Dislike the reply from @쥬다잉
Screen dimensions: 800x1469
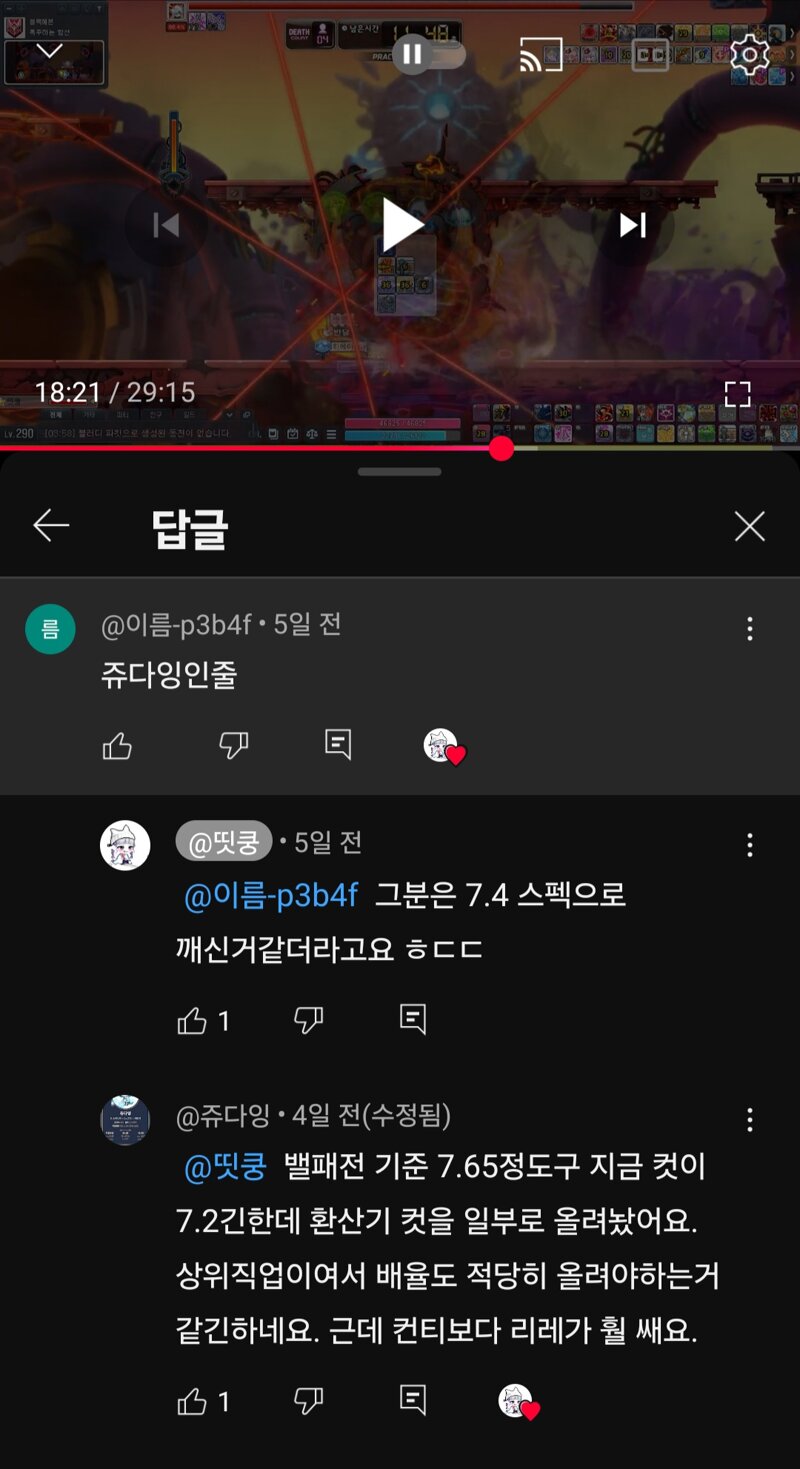pos(308,1401)
